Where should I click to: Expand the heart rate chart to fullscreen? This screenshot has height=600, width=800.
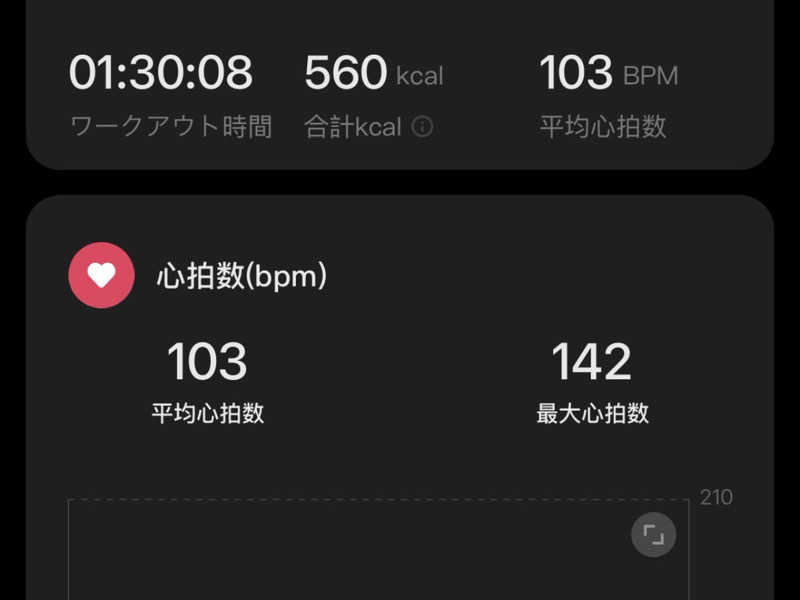(x=653, y=535)
